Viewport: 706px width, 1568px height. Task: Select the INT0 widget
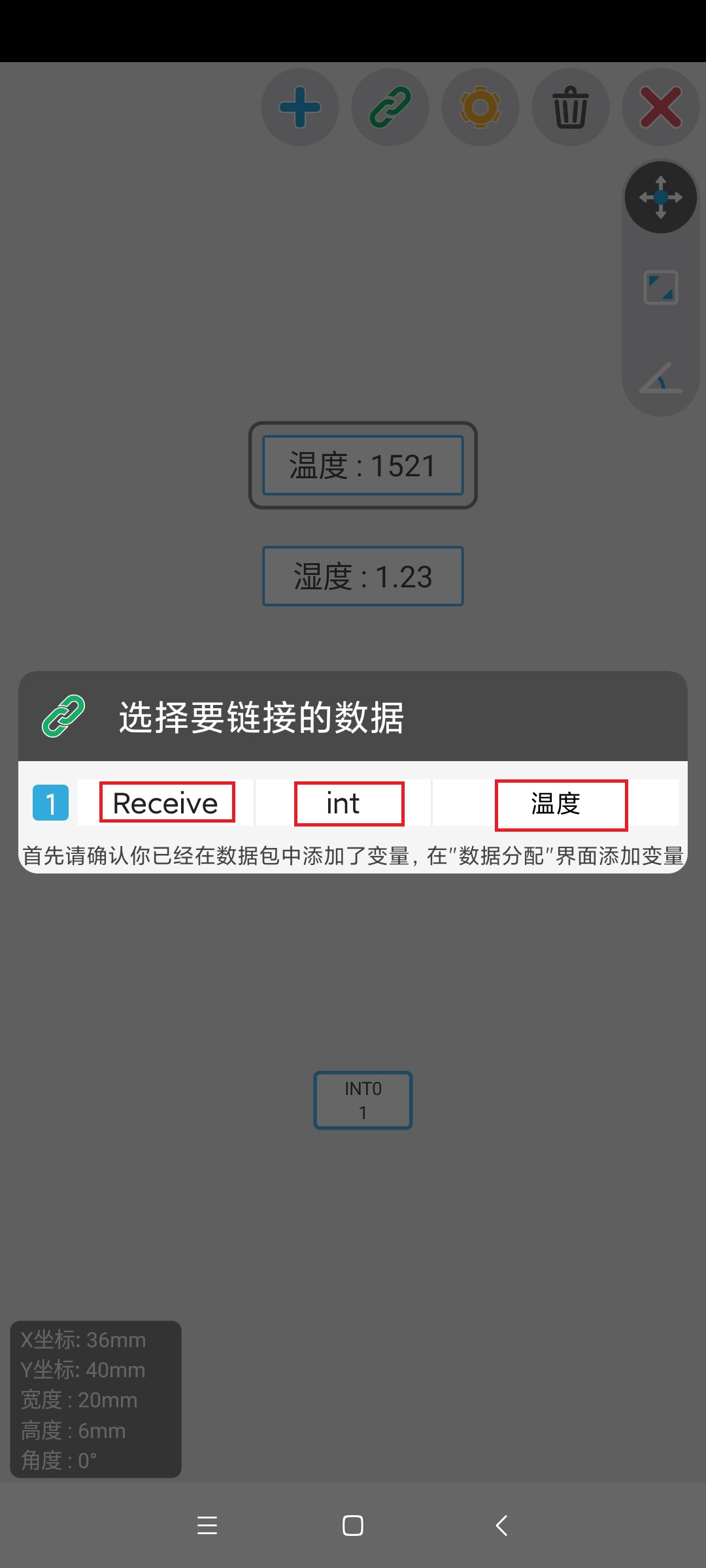point(363,1100)
